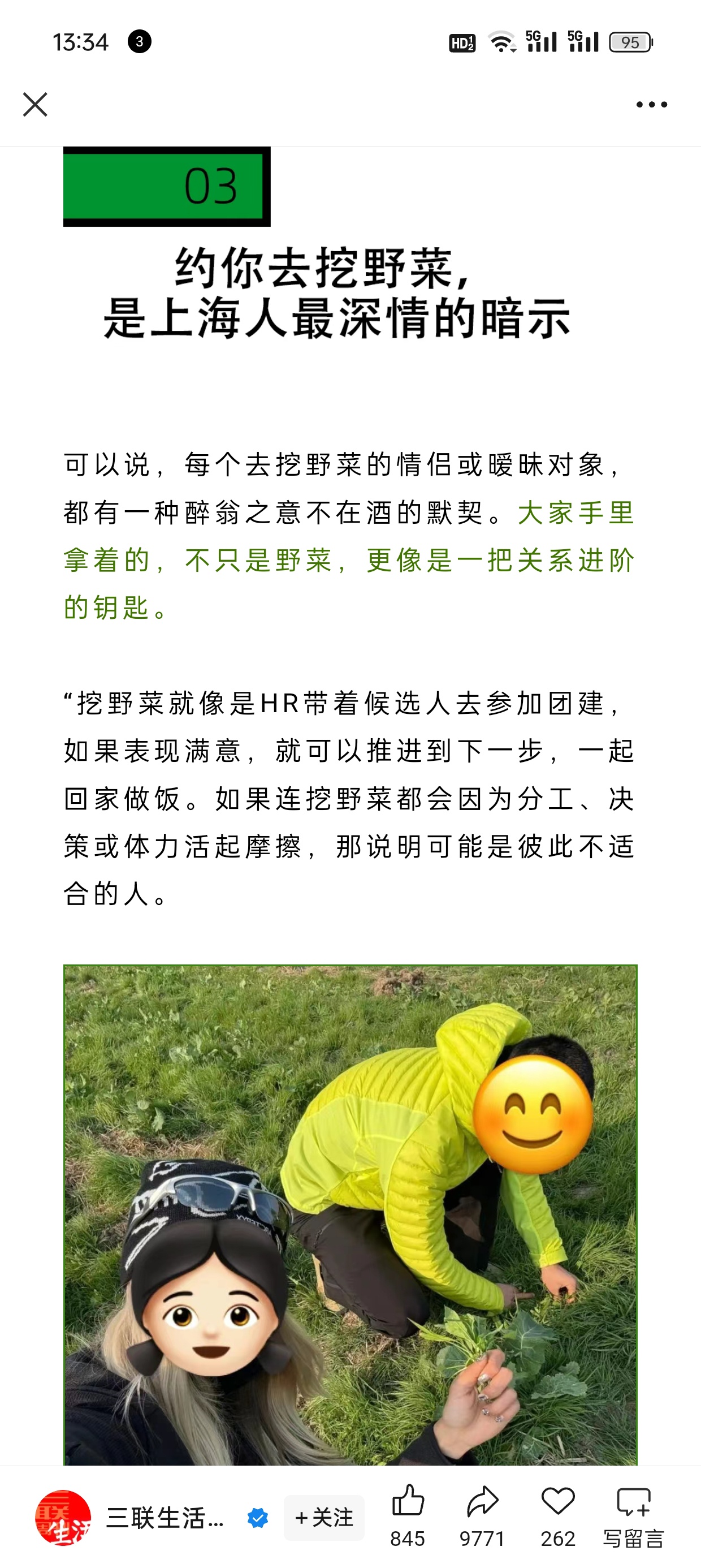Follow the account with +关注
The height and width of the screenshot is (1568, 701).
324,1518
